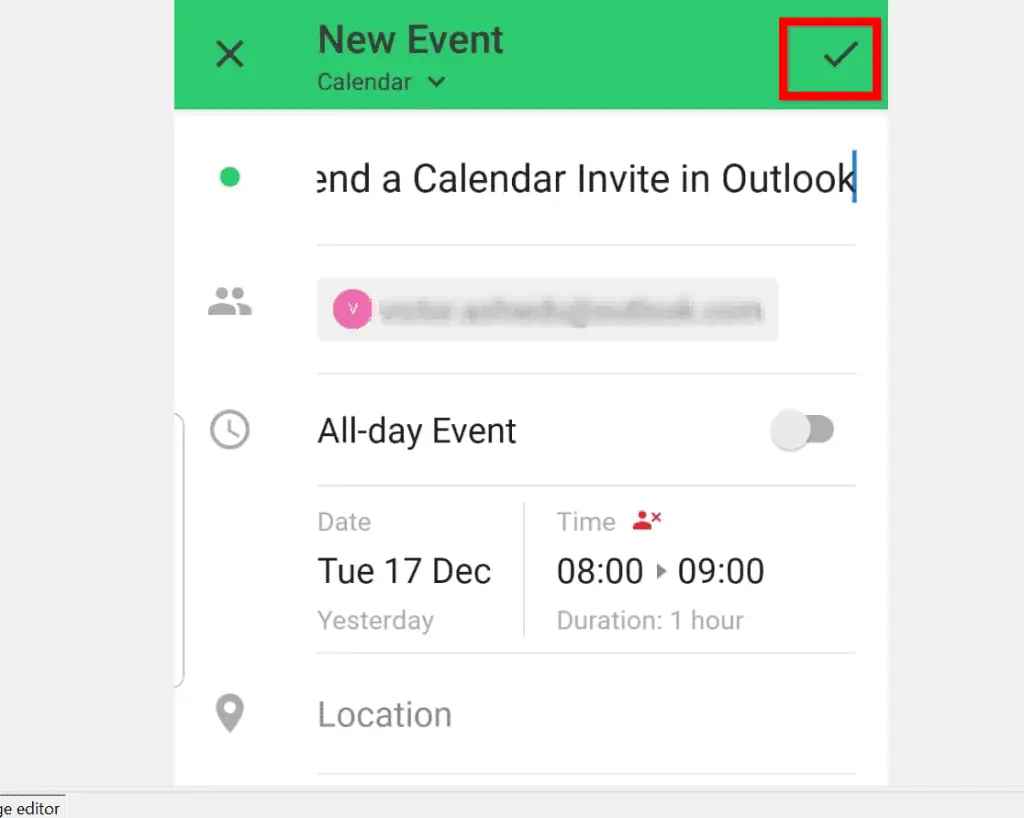The width and height of the screenshot is (1024, 818).
Task: Edit the event title field
Action: pos(585,179)
